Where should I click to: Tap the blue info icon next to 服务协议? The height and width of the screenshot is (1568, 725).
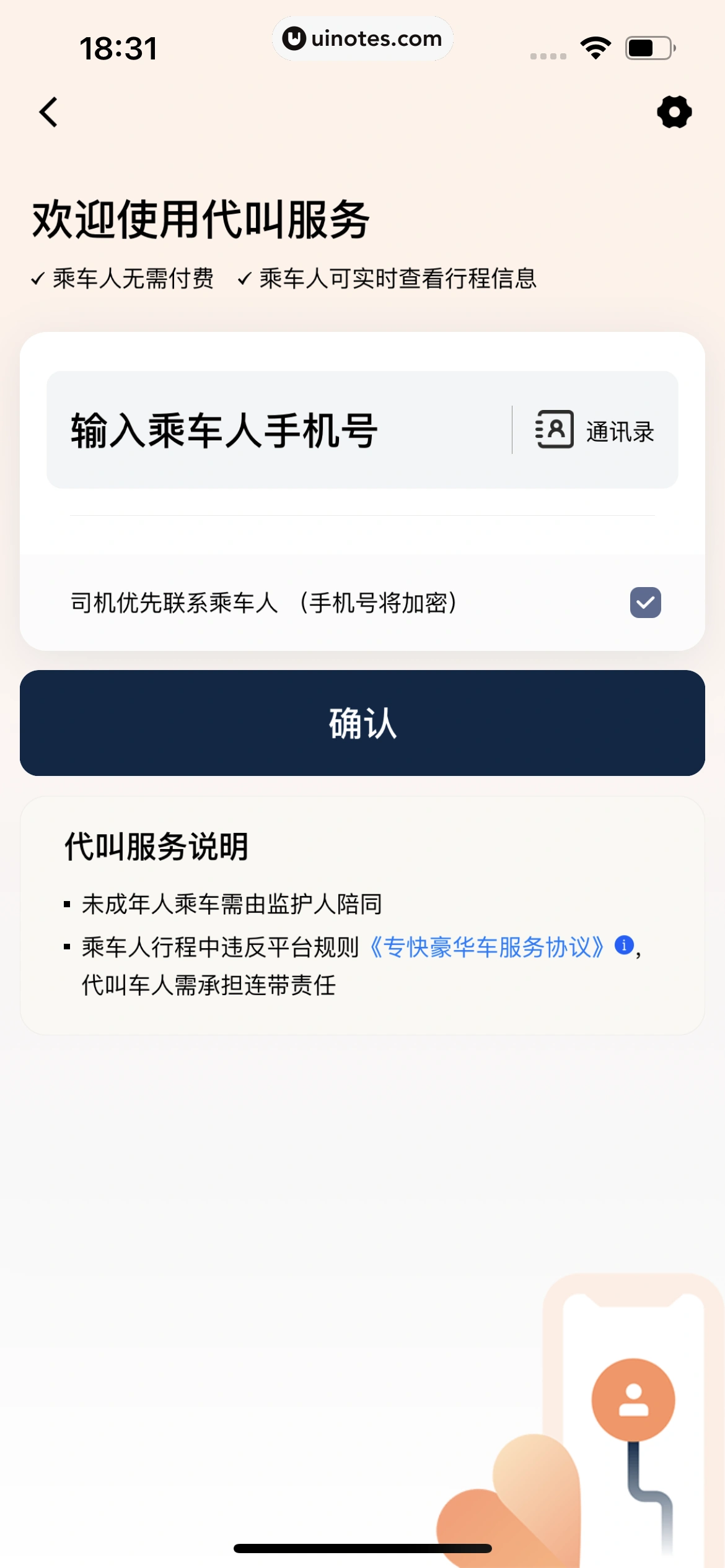pyautogui.click(x=623, y=946)
